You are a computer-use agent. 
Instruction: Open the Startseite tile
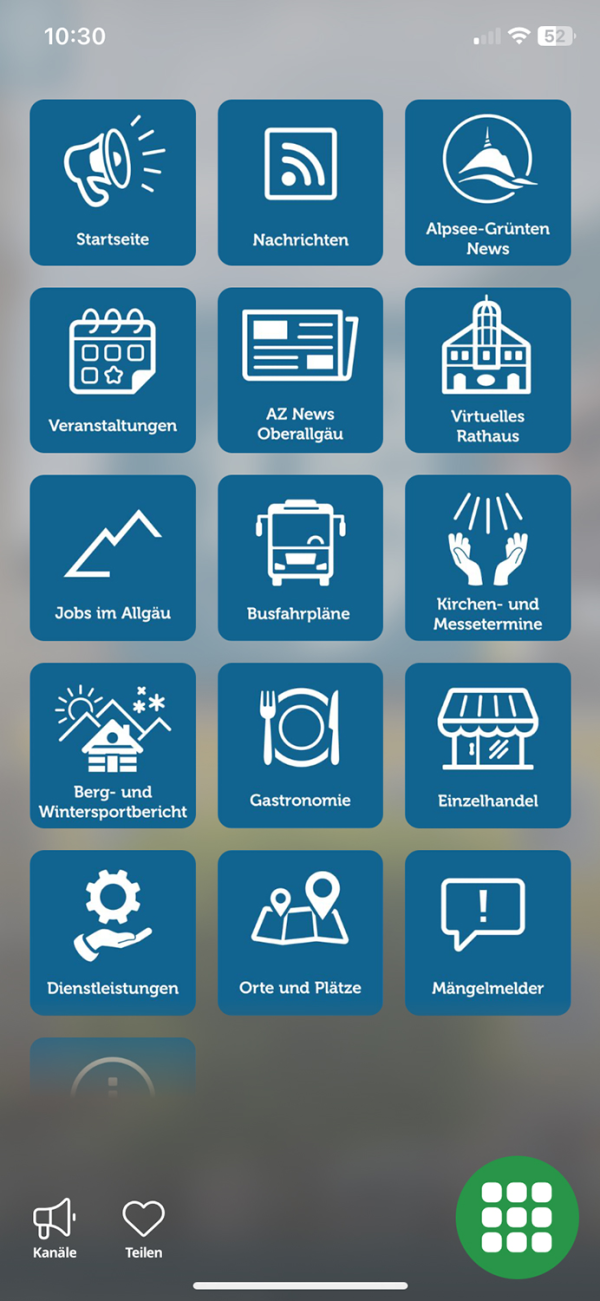[113, 182]
